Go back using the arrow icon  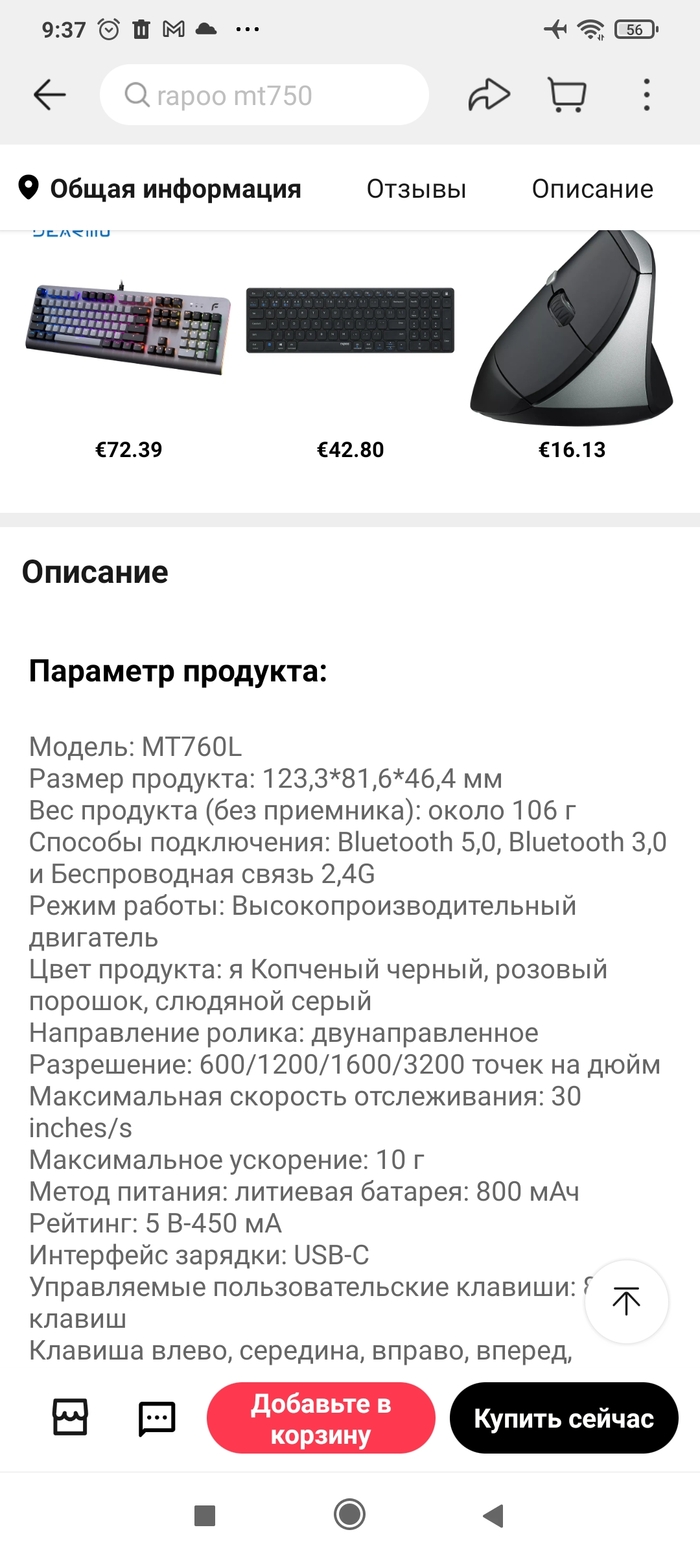pyautogui.click(x=49, y=95)
